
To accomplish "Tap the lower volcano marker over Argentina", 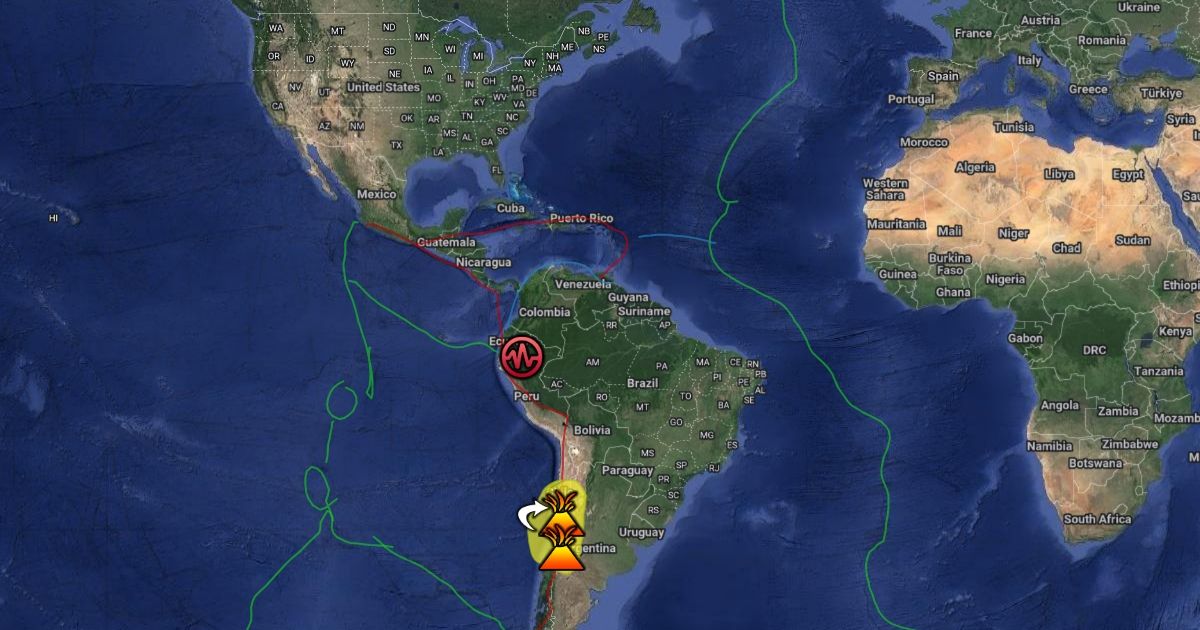I will [560, 556].
